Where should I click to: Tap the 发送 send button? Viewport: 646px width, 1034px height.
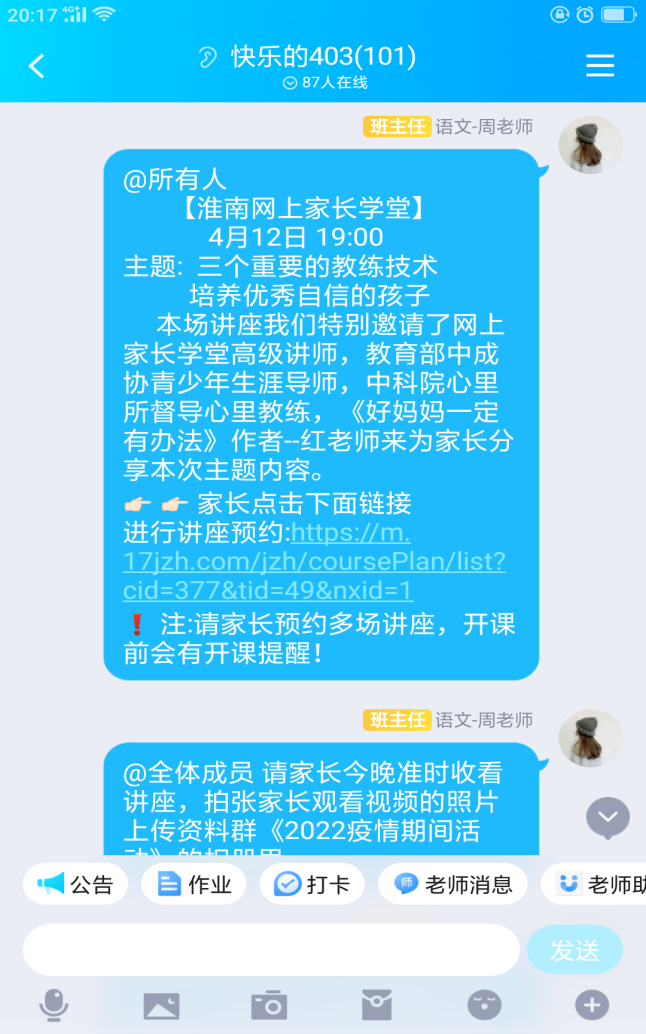pyautogui.click(x=575, y=949)
